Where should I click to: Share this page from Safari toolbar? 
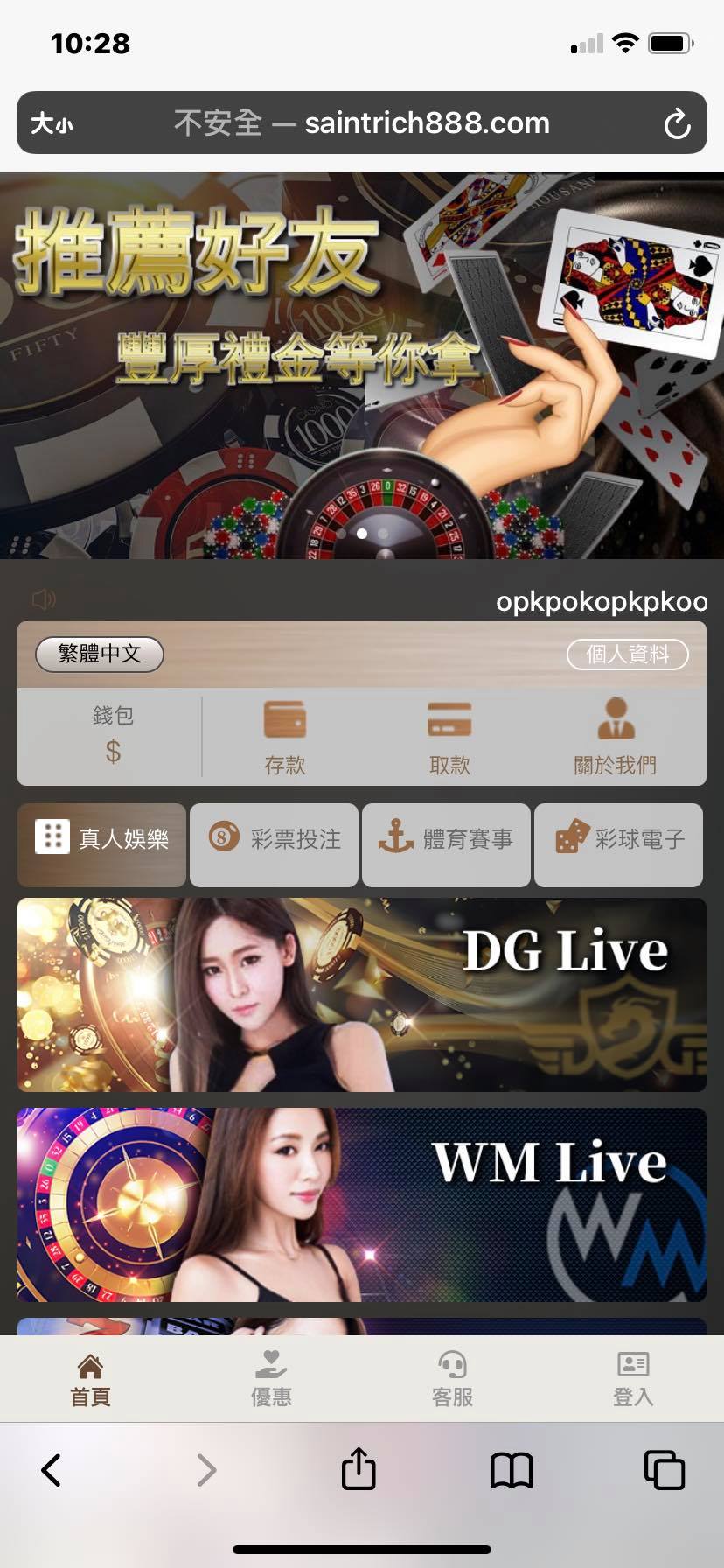[x=359, y=1470]
